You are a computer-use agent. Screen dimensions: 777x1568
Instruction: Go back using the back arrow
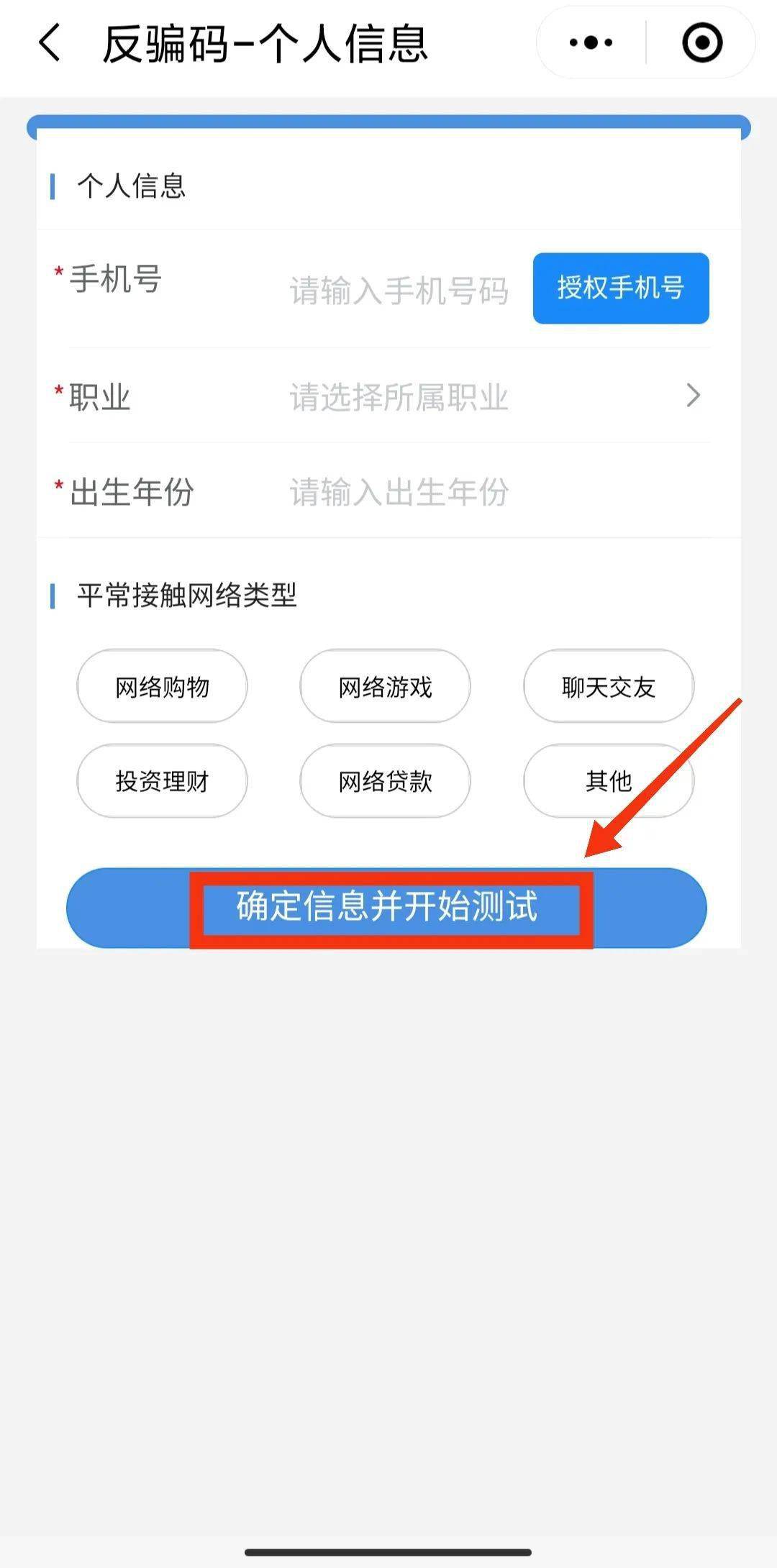point(49,43)
